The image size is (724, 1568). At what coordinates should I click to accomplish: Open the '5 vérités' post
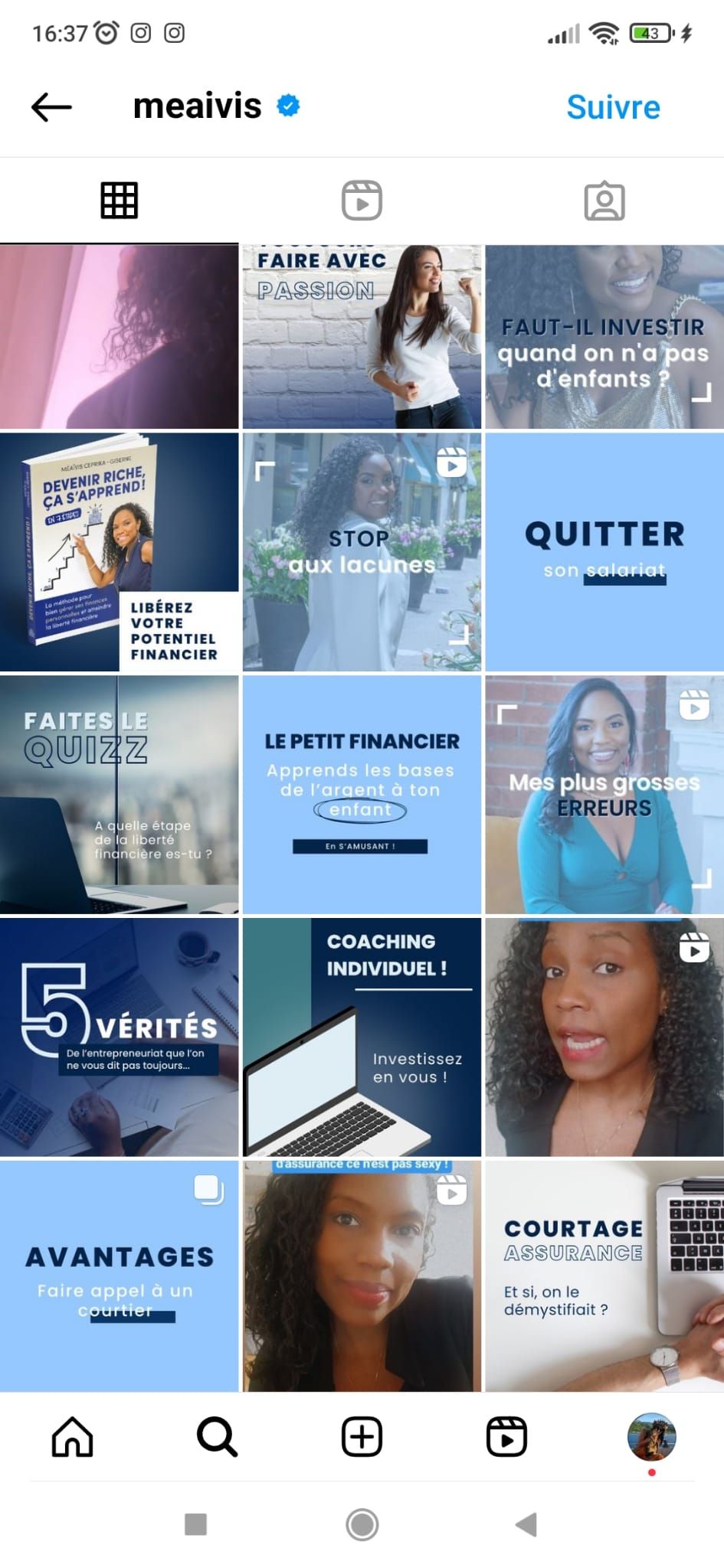(119, 1037)
